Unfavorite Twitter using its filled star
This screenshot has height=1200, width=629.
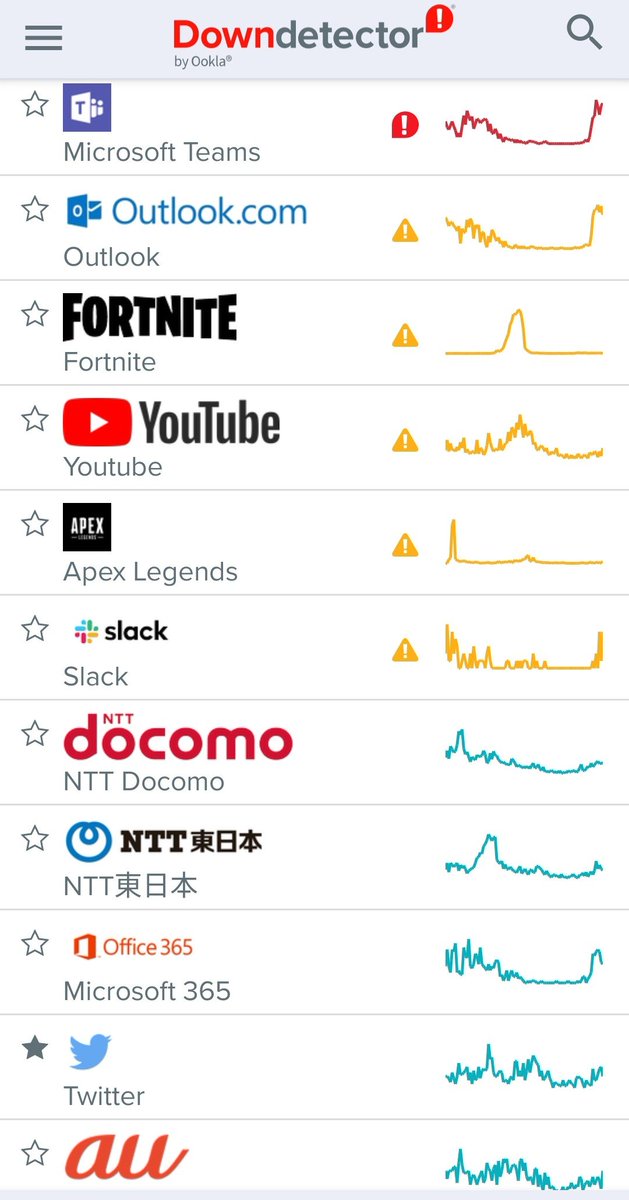click(x=35, y=1048)
